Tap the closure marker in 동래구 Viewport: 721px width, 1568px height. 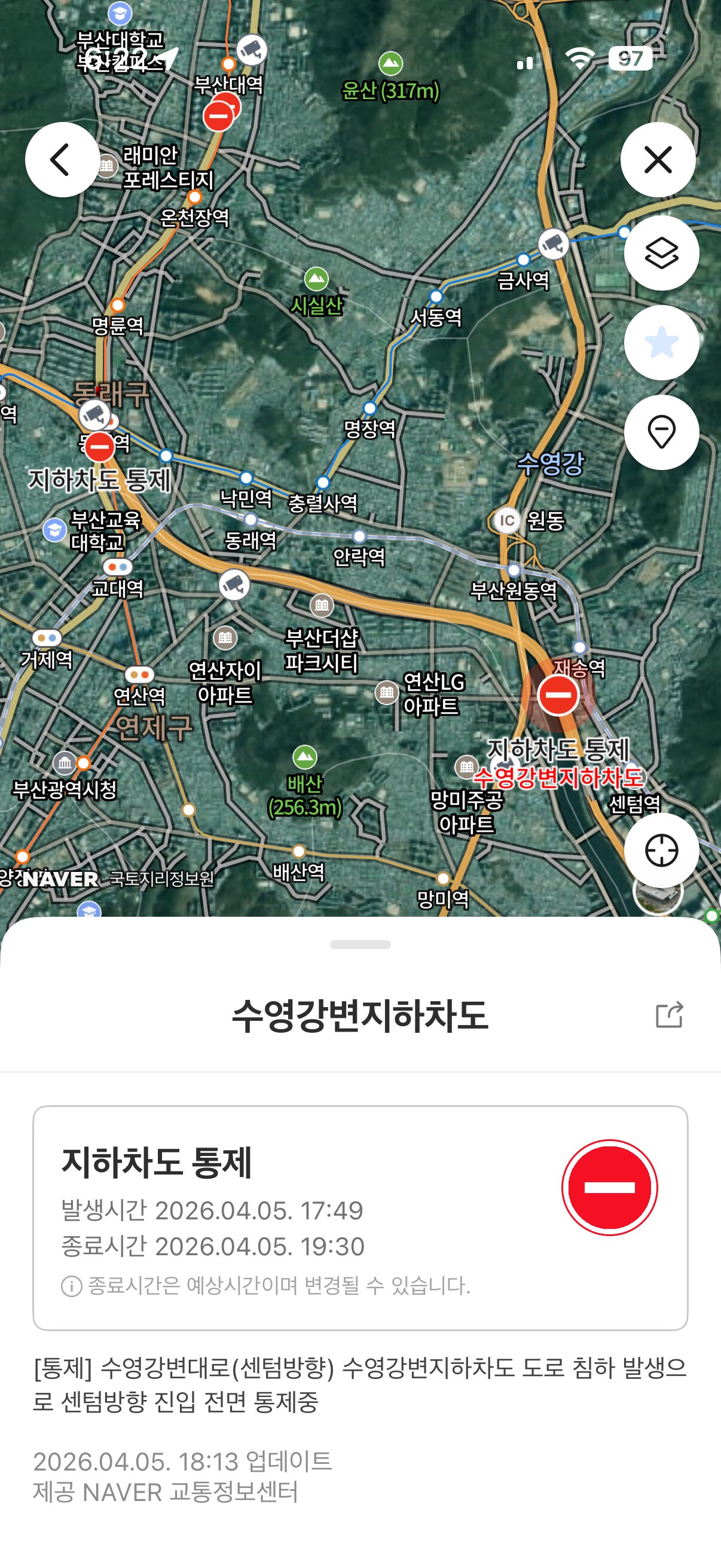(100, 447)
